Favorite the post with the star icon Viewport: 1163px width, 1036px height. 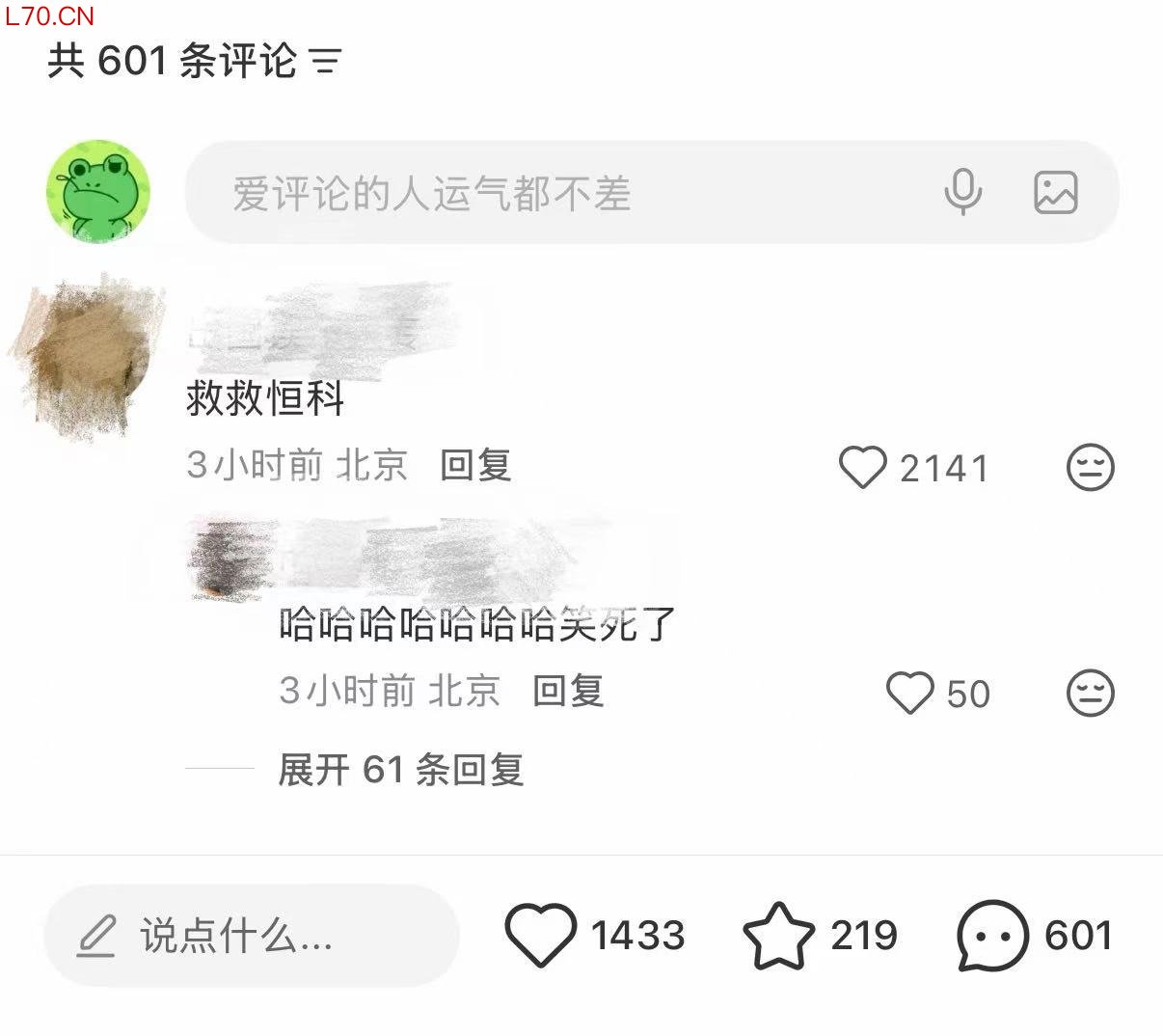click(778, 935)
